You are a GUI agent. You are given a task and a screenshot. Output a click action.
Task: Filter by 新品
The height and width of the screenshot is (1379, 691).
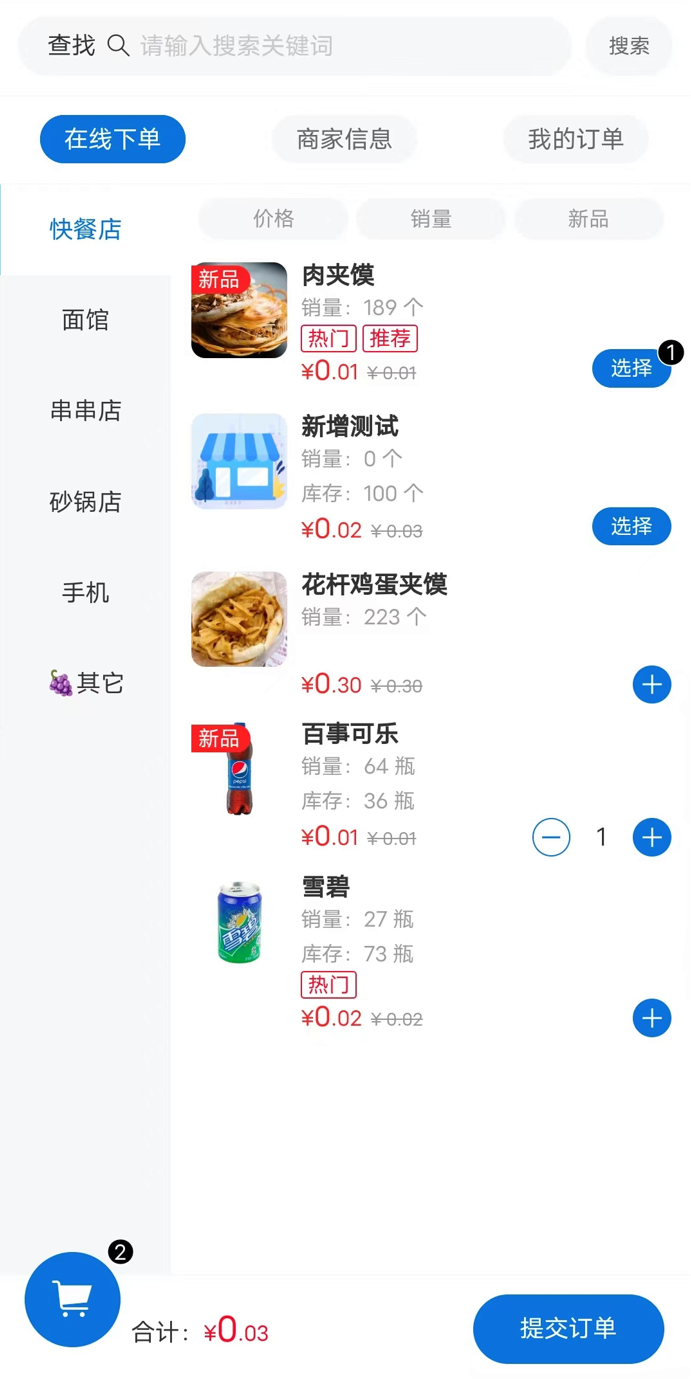coord(588,219)
